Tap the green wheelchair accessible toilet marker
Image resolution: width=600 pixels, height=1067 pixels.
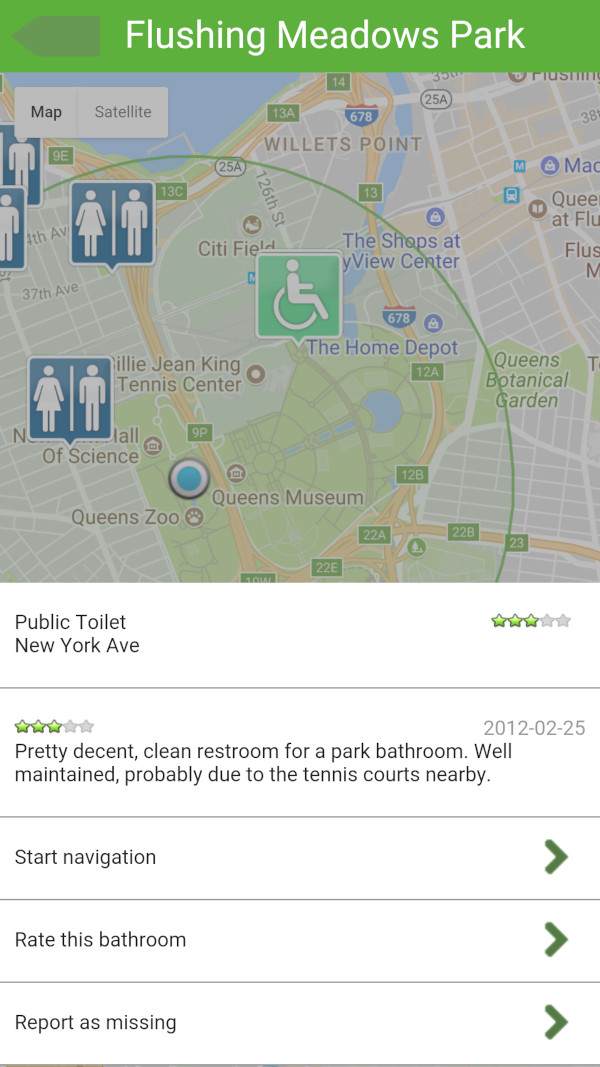tap(299, 297)
